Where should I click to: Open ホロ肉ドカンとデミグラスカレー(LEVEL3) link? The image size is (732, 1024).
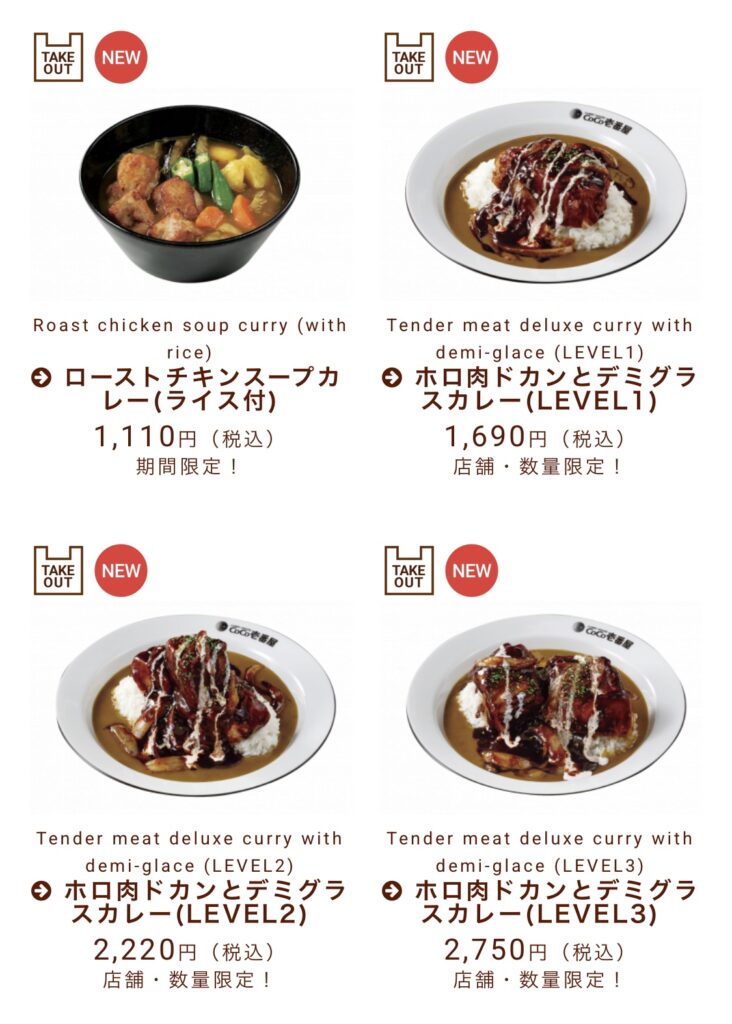(552, 902)
